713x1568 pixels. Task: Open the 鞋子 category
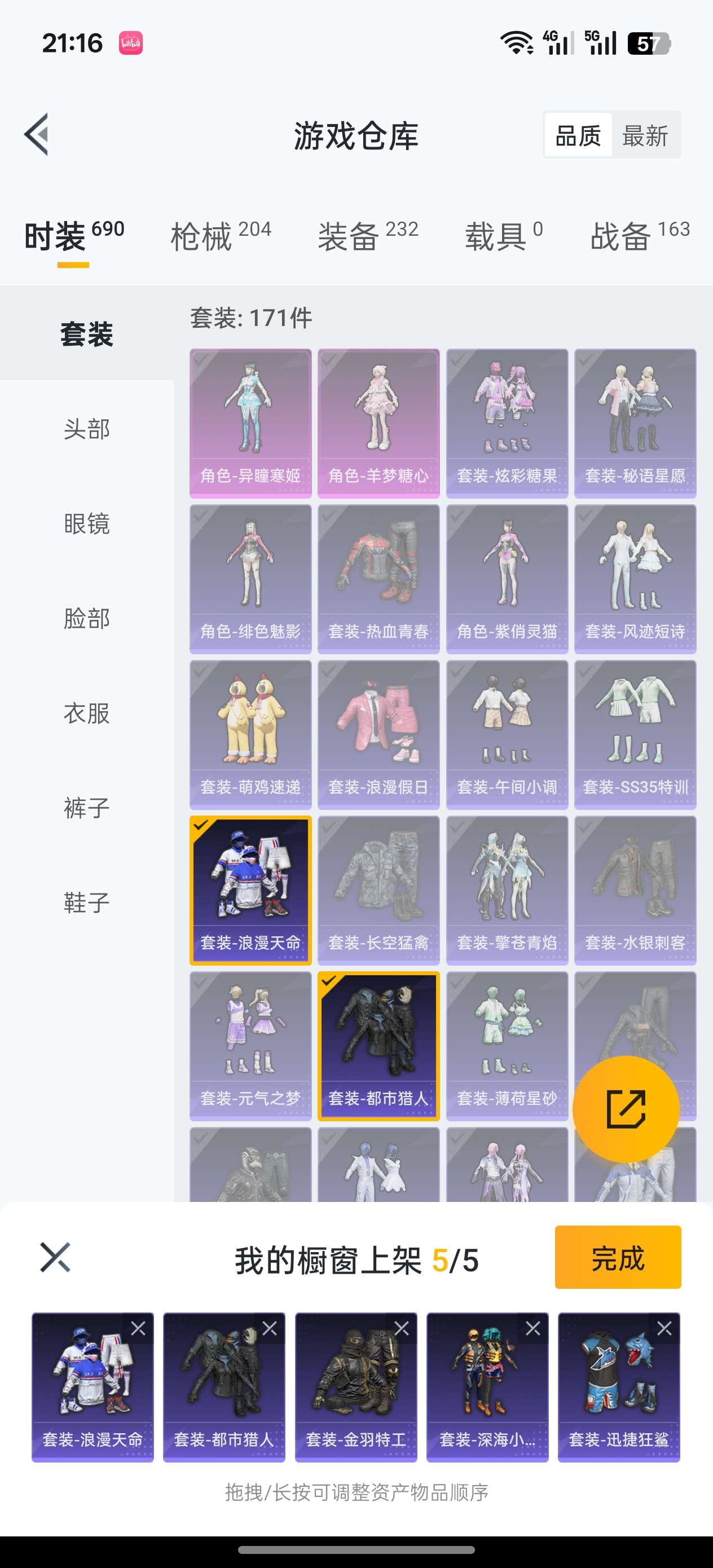pyautogui.click(x=86, y=902)
